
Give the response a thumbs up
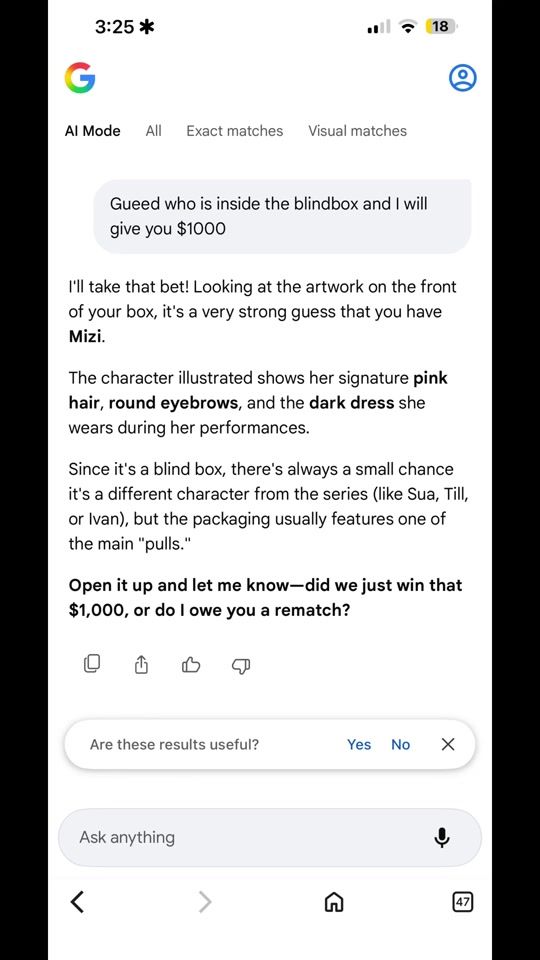[x=191, y=664]
